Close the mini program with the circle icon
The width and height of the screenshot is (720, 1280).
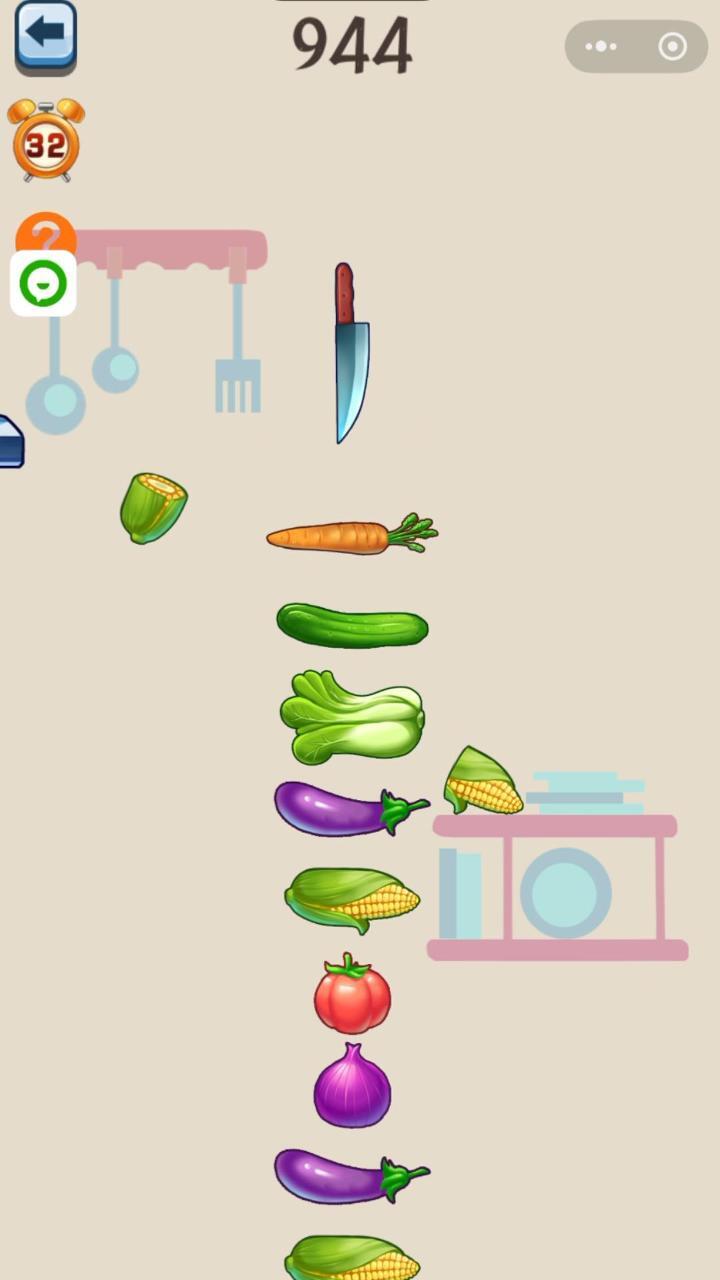pos(673,47)
